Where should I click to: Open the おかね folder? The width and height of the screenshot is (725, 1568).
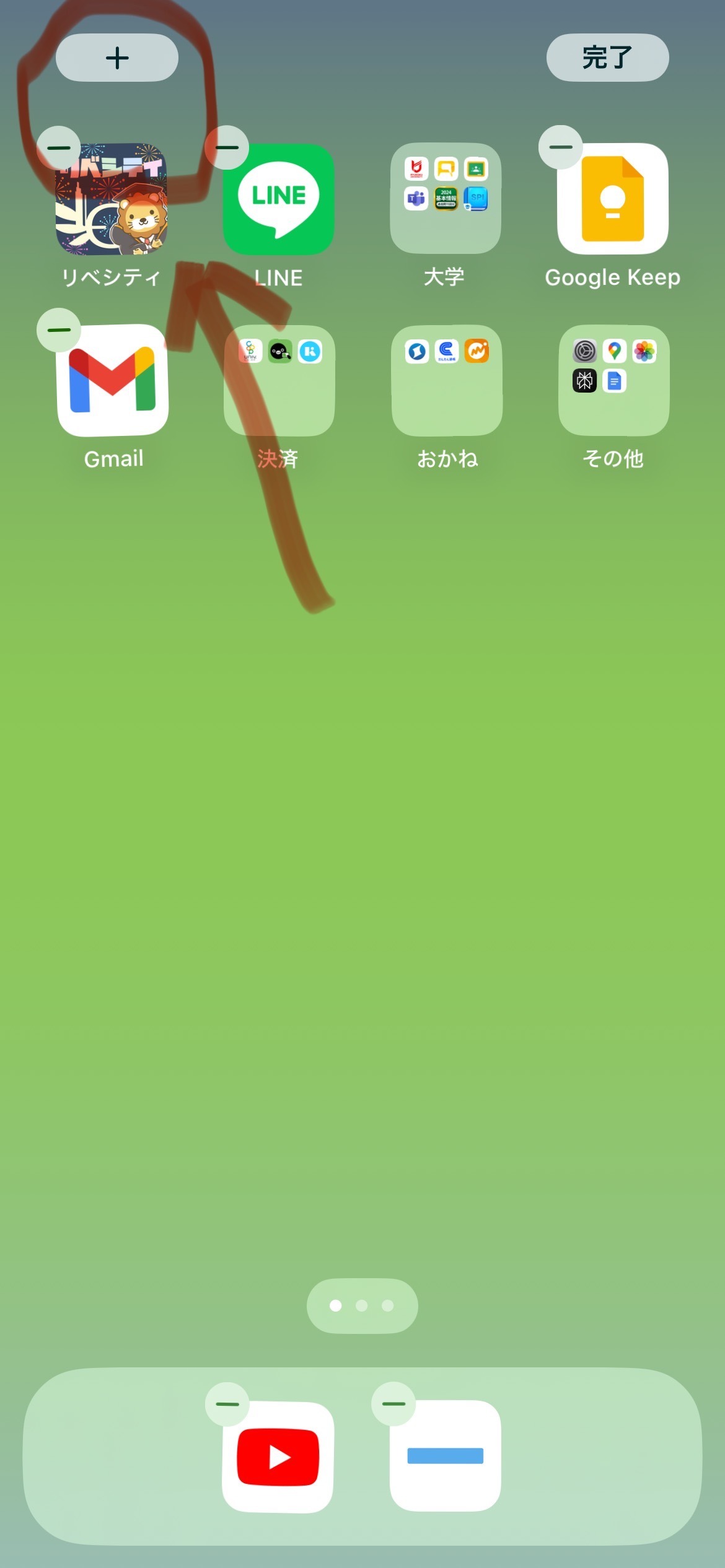point(446,380)
